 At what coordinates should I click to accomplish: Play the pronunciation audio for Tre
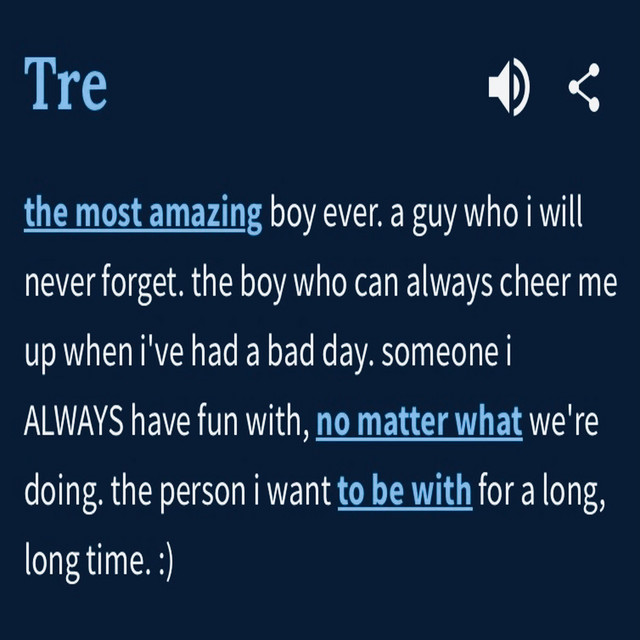click(508, 87)
